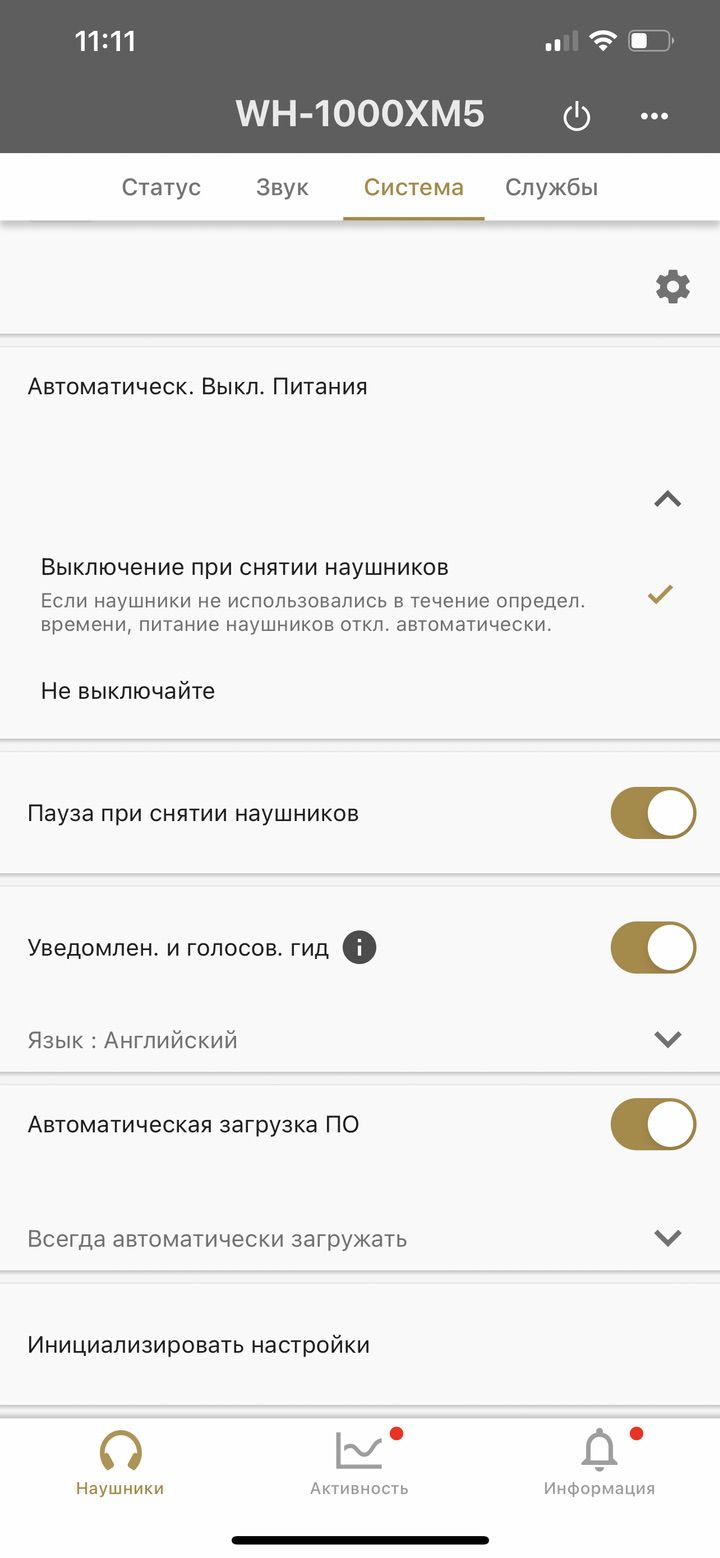Switch to the Звук tab
Image resolution: width=720 pixels, height=1558 pixels.
click(282, 187)
